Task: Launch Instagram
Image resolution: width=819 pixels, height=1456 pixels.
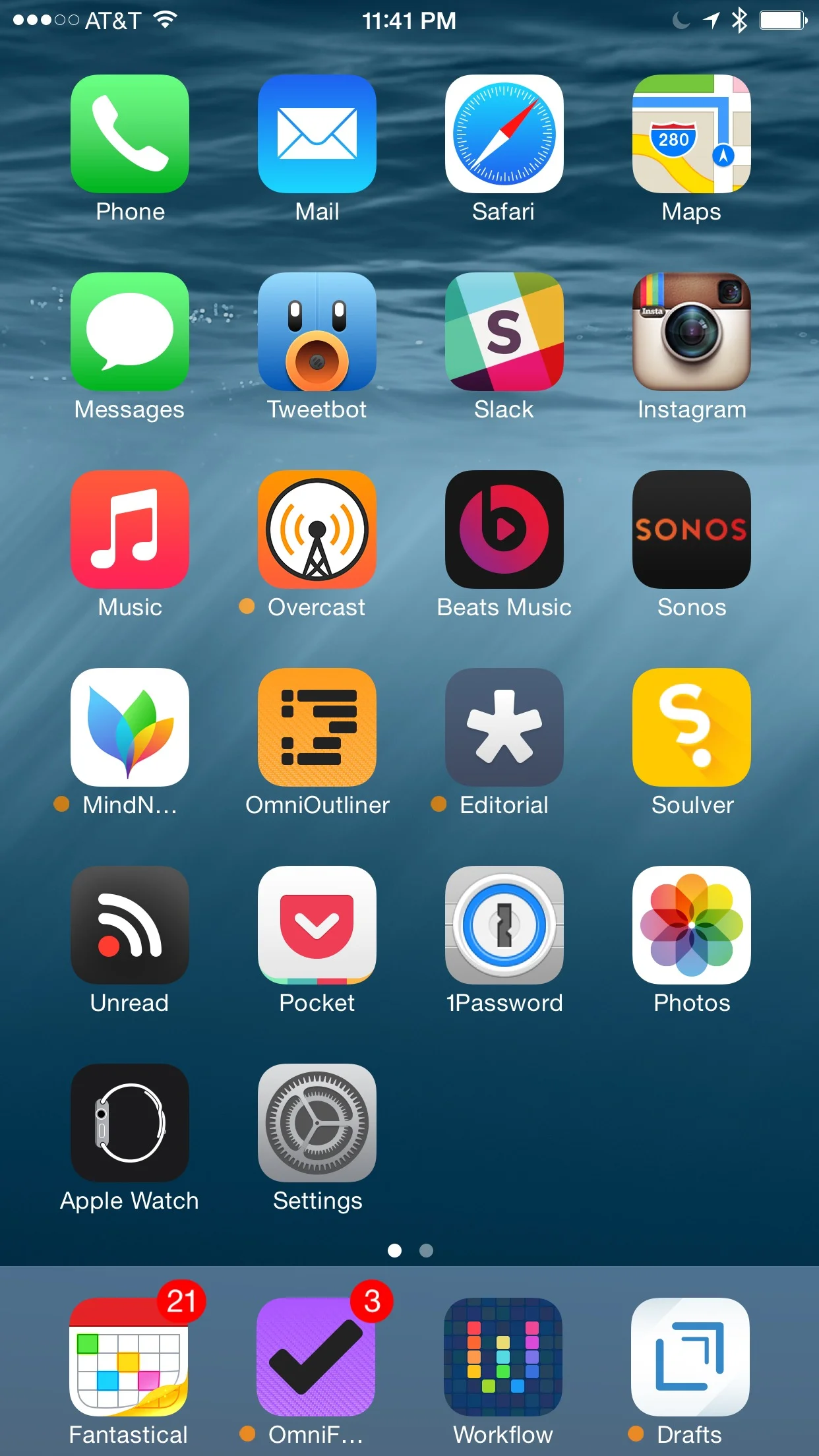Action: pos(691,332)
